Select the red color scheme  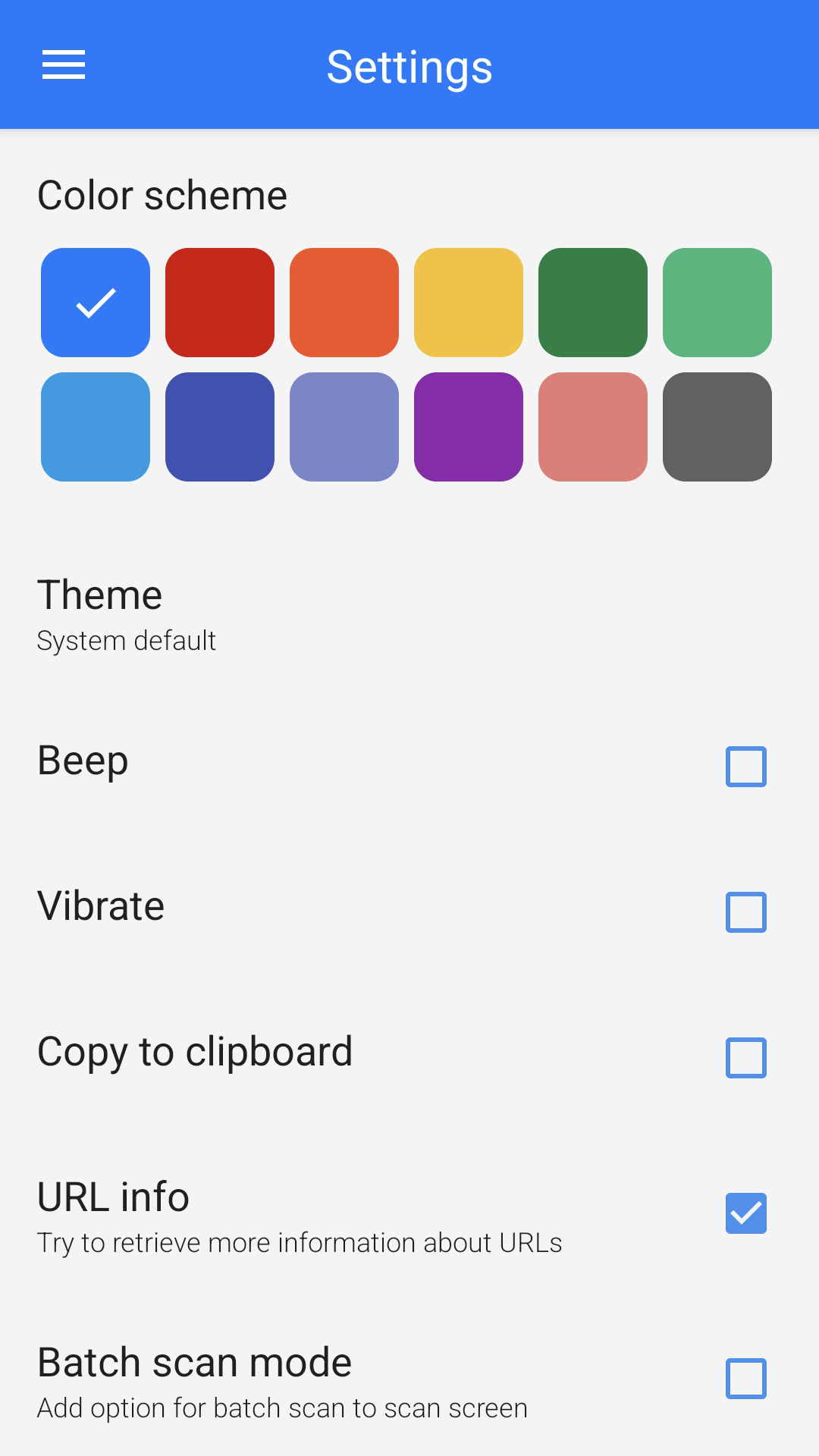219,302
